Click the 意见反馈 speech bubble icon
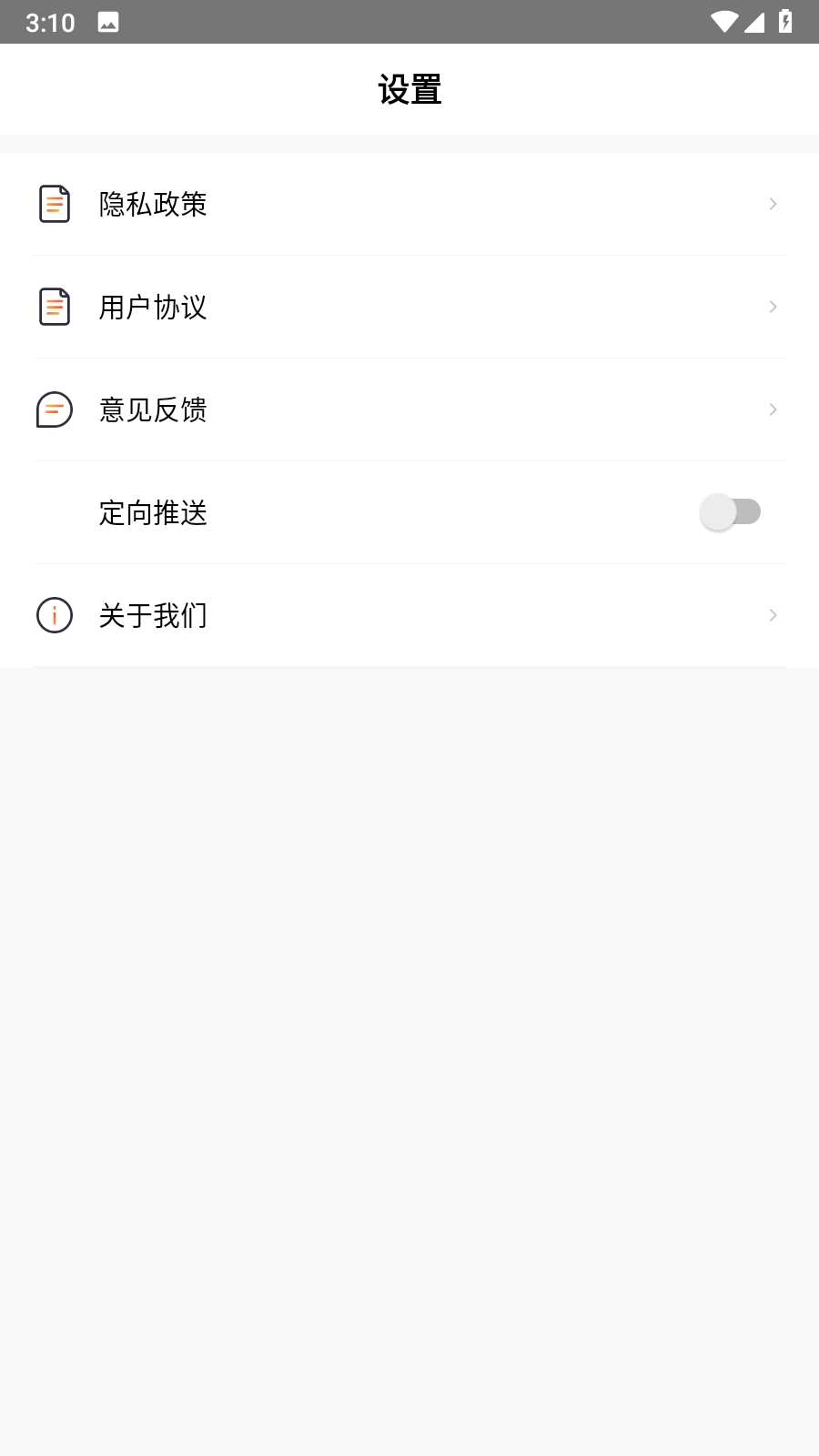 [54, 409]
